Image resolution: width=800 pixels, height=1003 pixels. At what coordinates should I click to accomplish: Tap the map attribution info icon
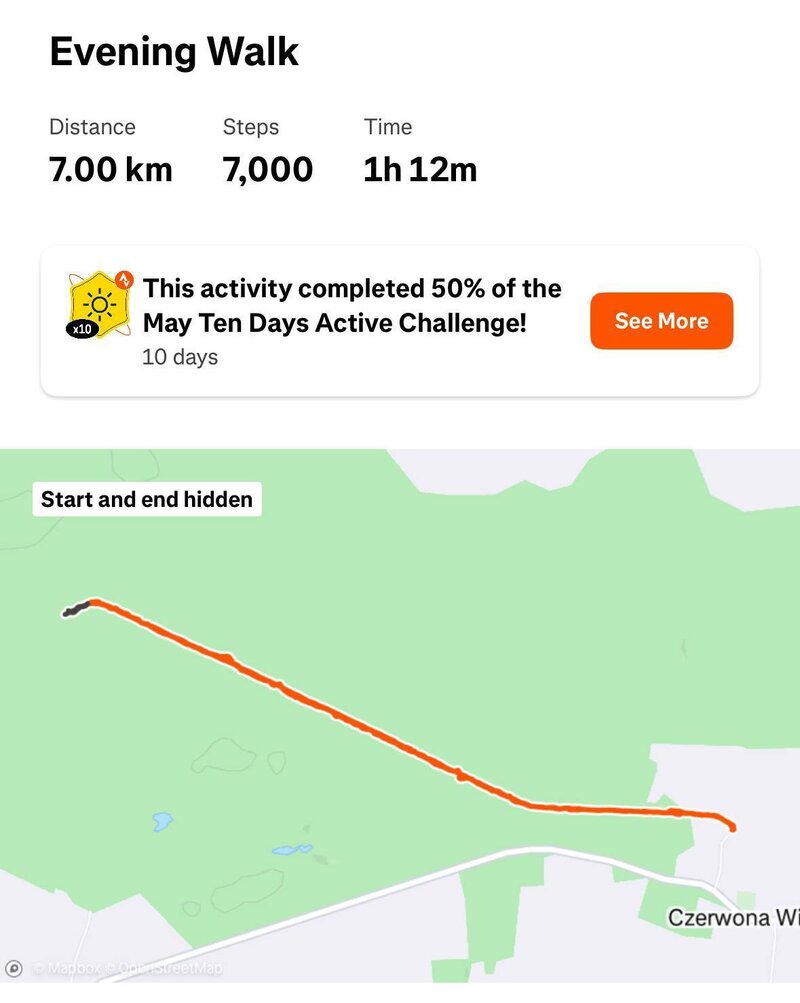pos(15,968)
